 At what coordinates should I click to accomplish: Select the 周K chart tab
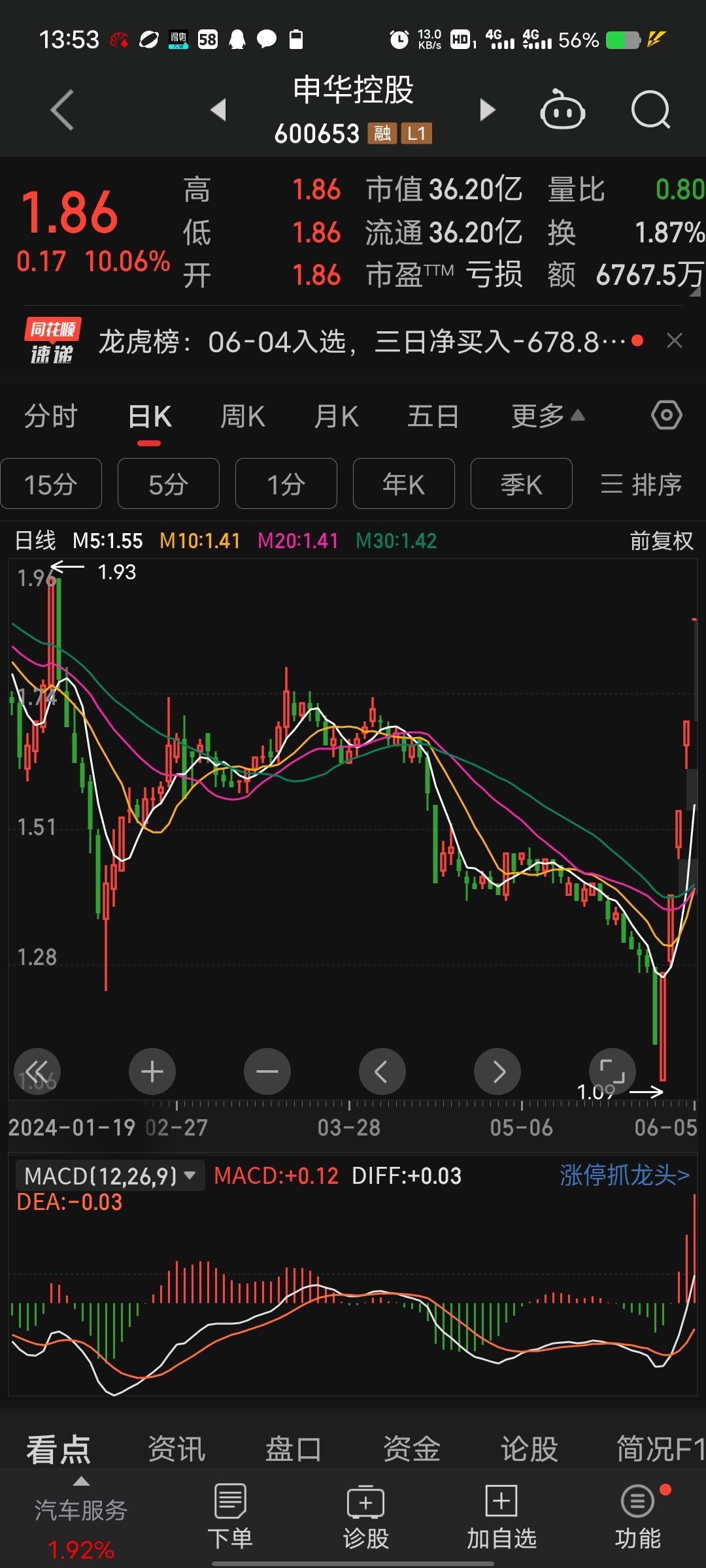(x=243, y=416)
